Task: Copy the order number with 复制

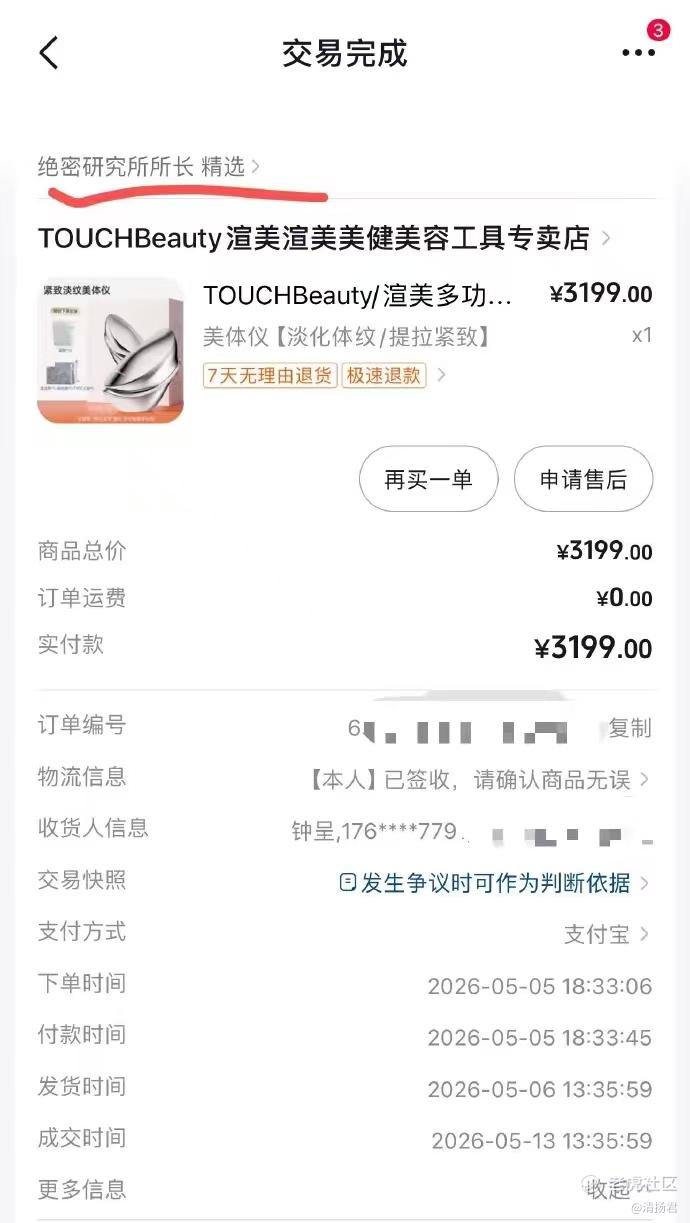Action: (630, 728)
